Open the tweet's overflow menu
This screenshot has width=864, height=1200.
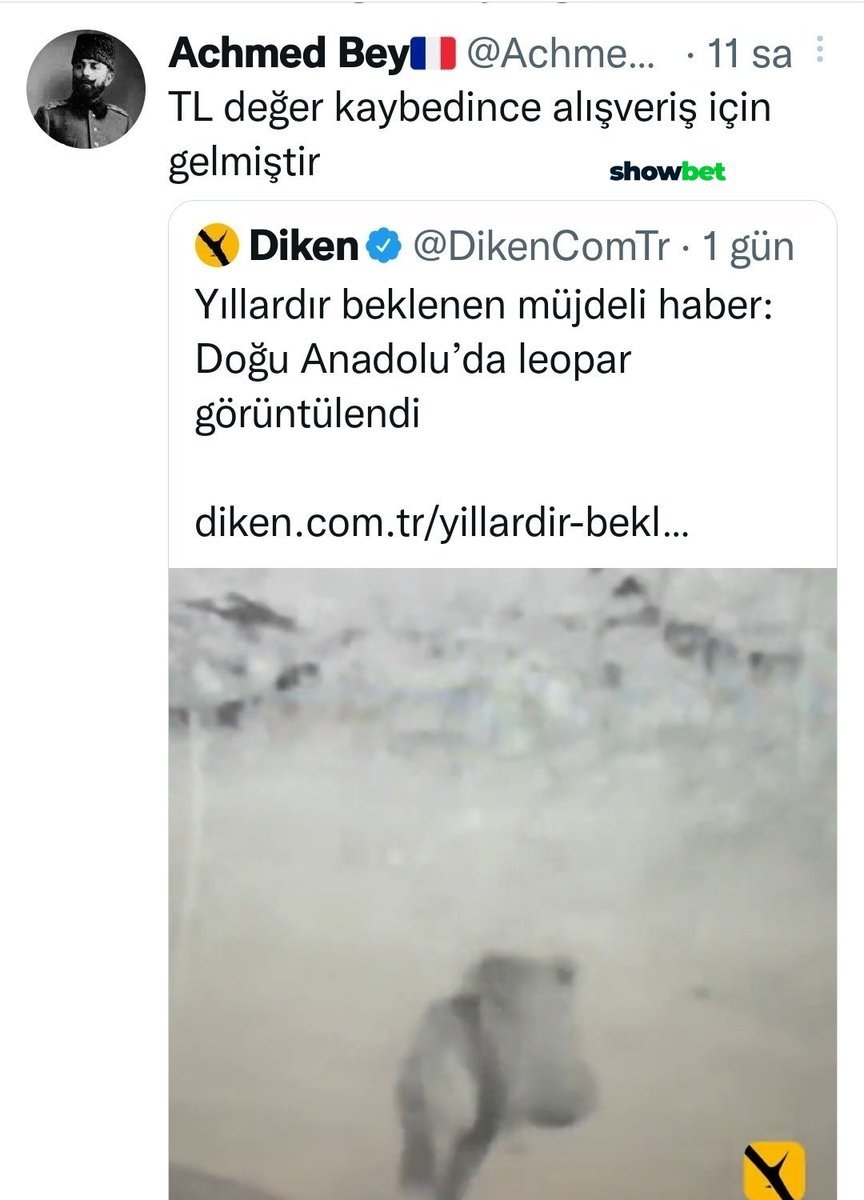pyautogui.click(x=821, y=50)
